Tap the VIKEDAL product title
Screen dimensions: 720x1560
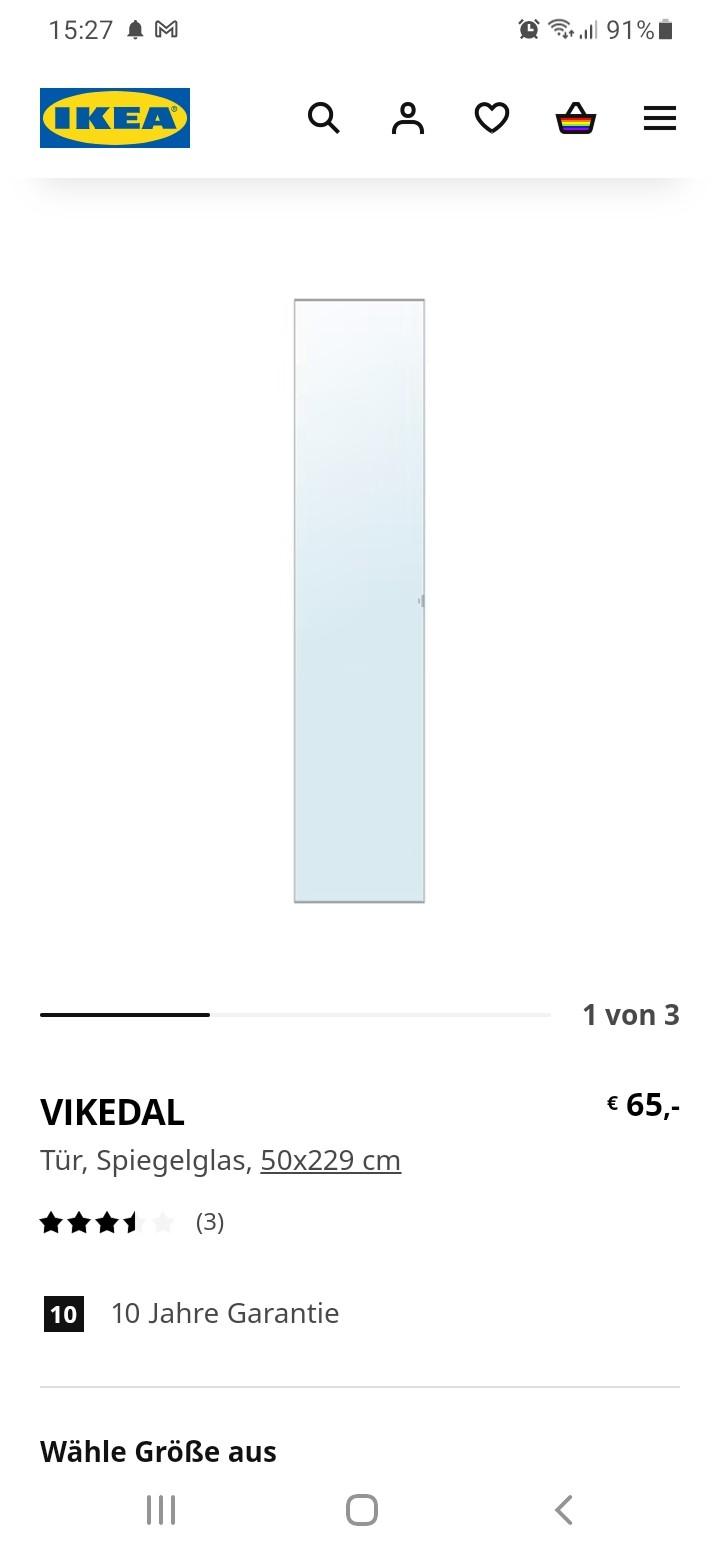click(110, 1111)
